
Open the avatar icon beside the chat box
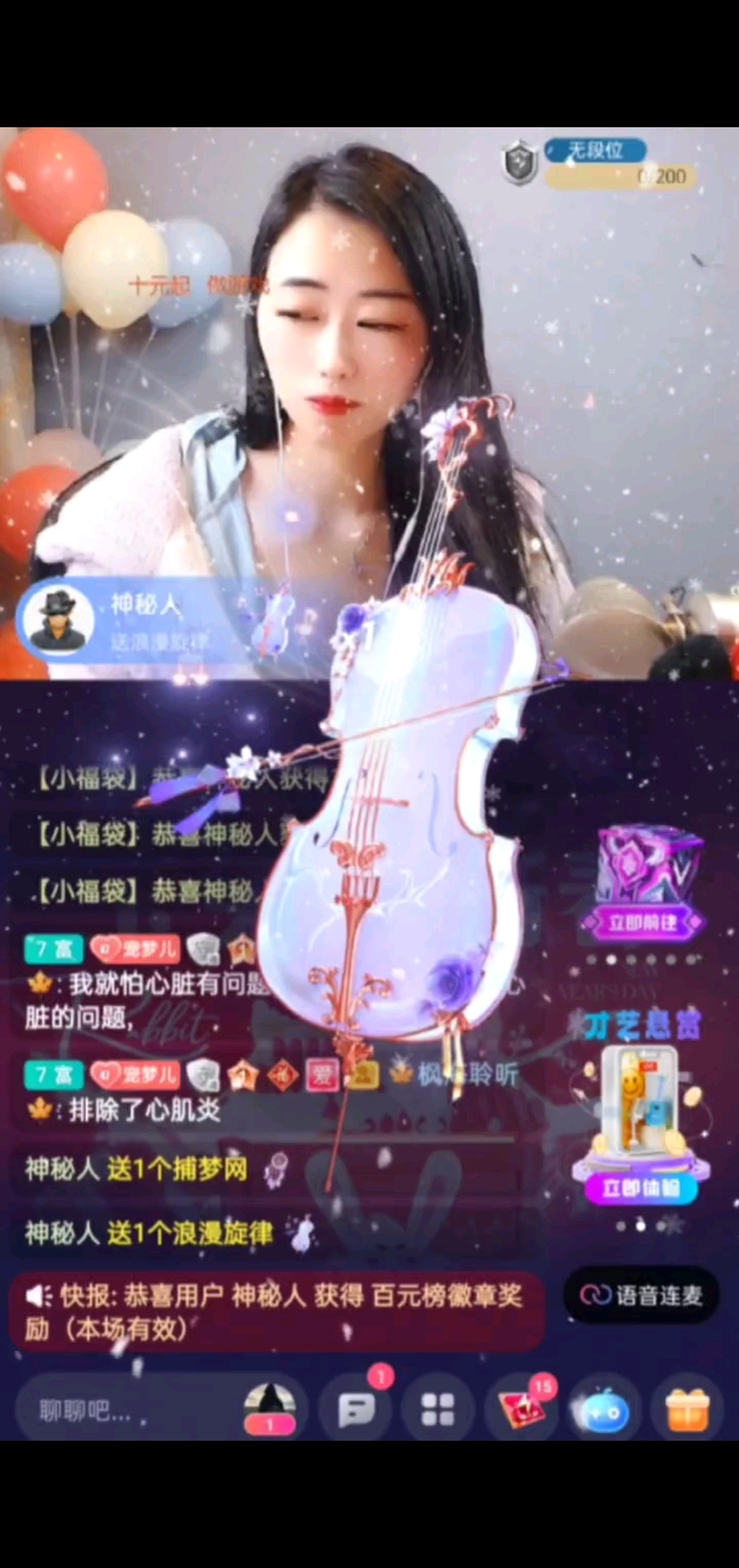click(x=270, y=1408)
